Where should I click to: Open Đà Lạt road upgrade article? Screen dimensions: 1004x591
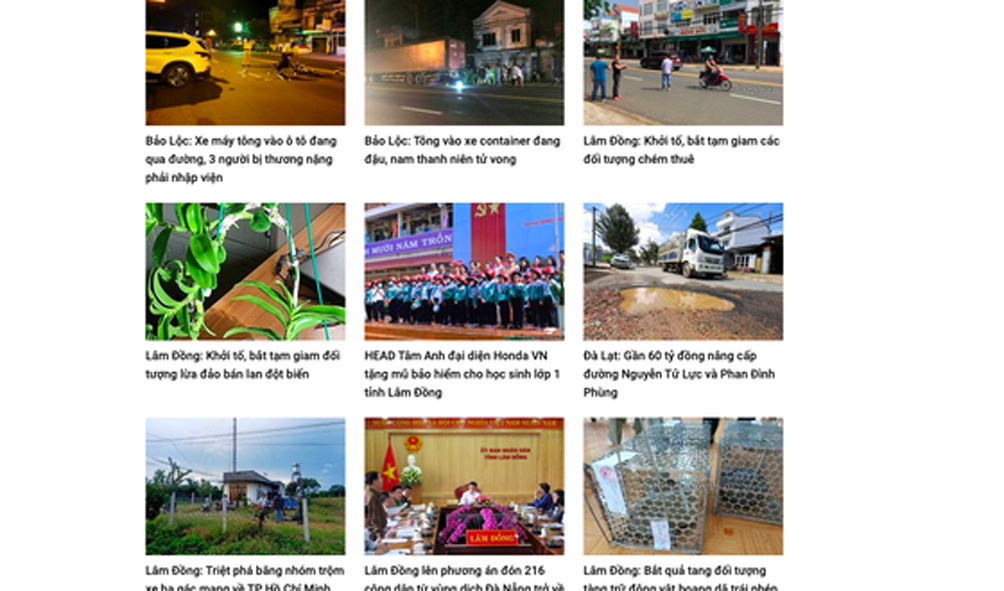[x=682, y=271]
